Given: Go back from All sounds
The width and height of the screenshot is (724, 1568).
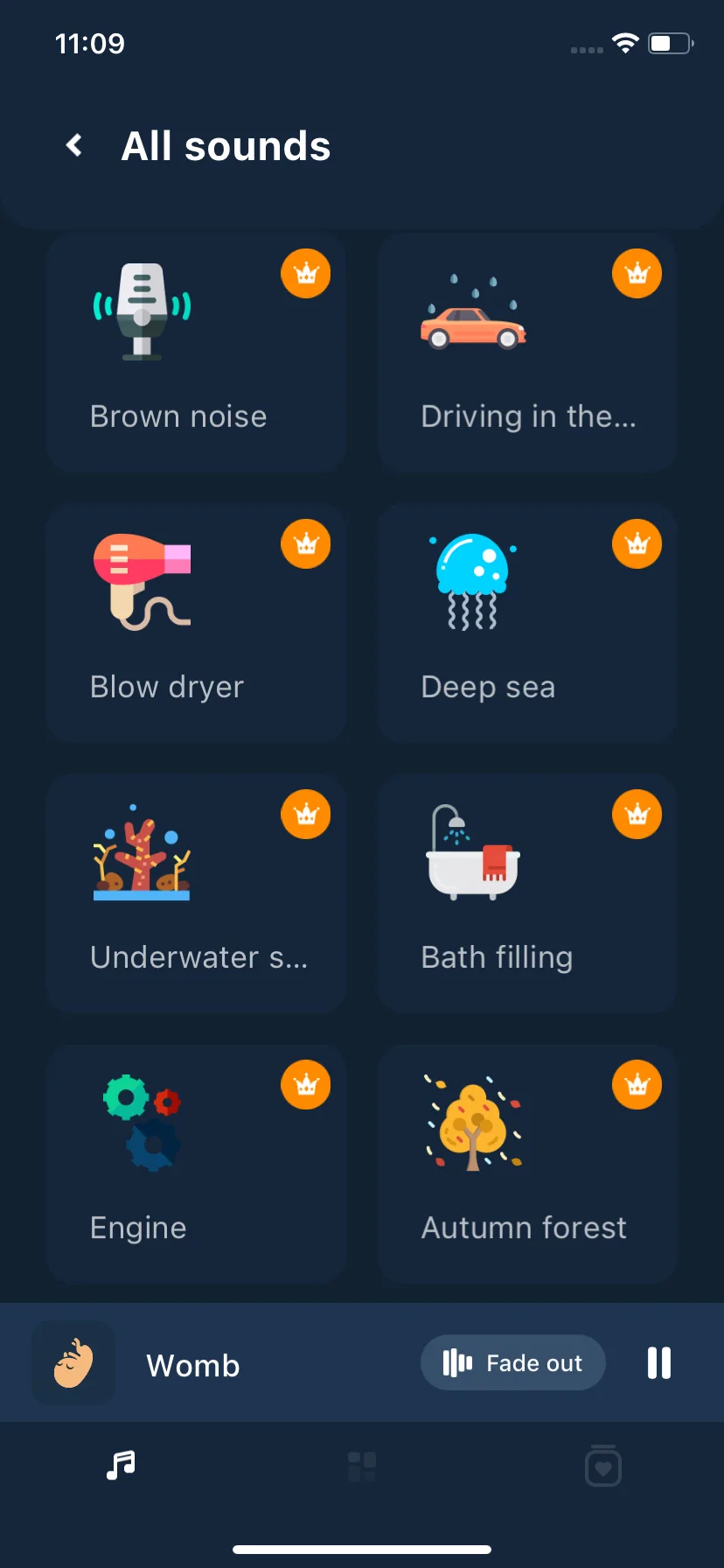Looking at the screenshot, I should (75, 145).
